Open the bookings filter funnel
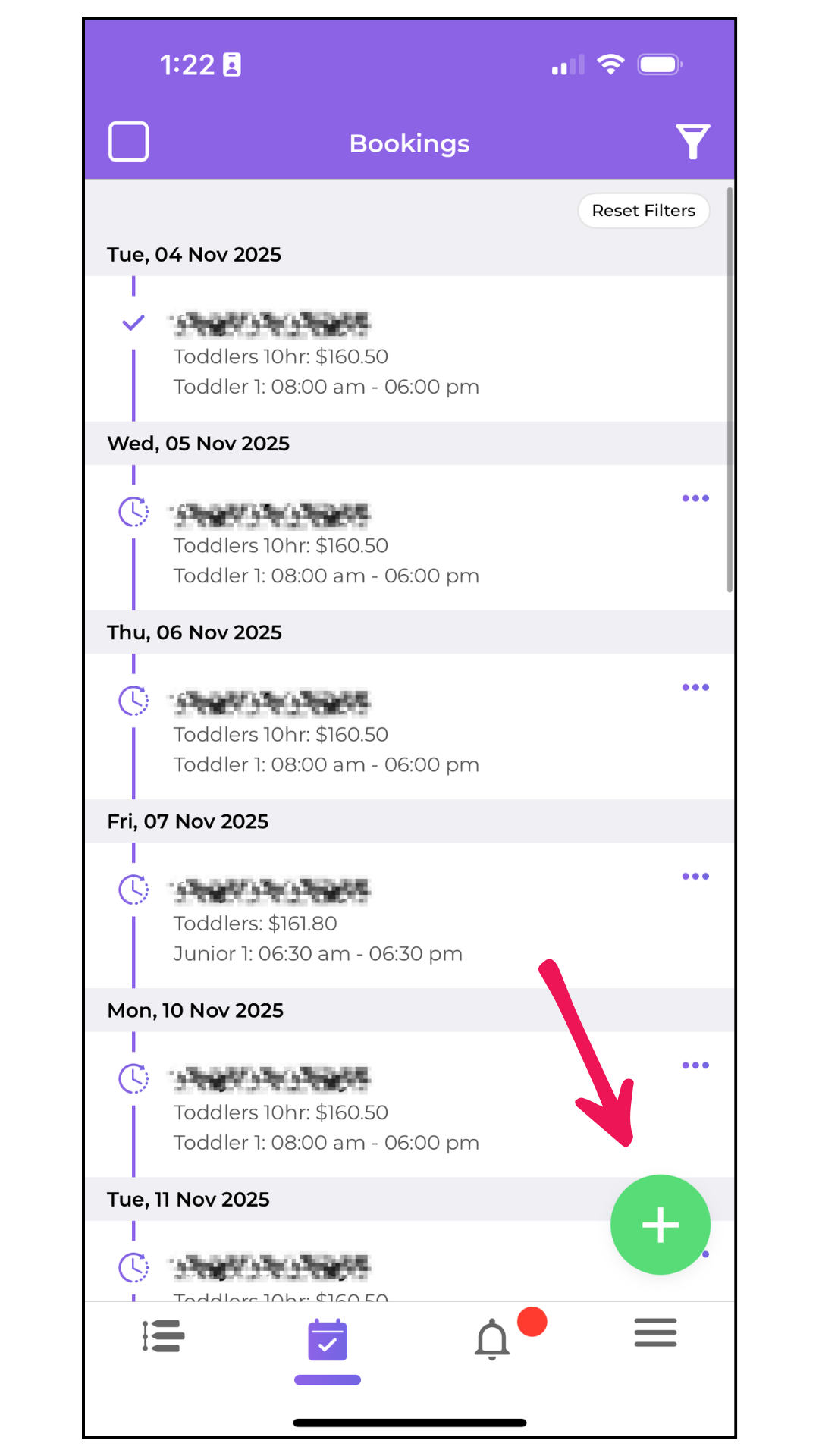 [x=692, y=142]
